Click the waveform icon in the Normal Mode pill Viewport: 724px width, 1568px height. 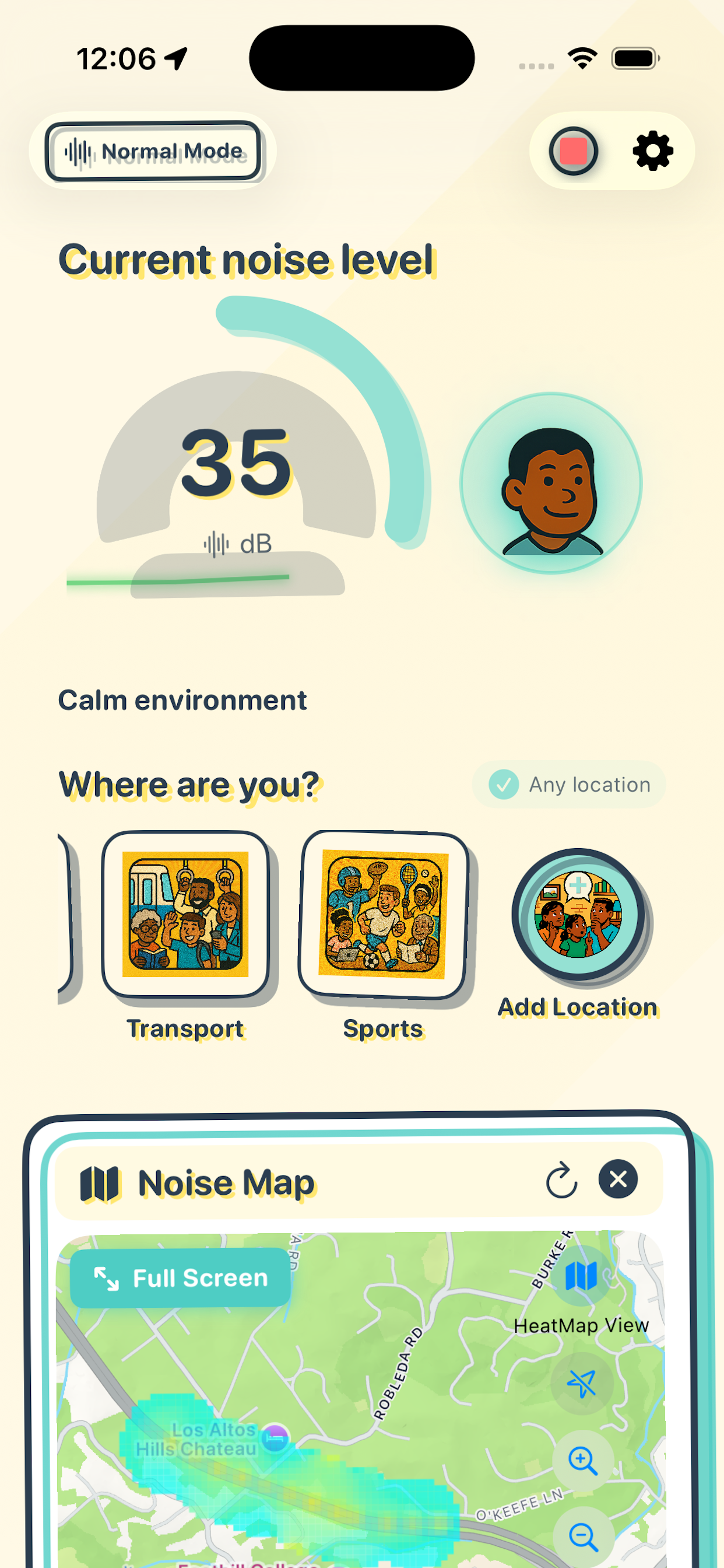pyautogui.click(x=79, y=152)
